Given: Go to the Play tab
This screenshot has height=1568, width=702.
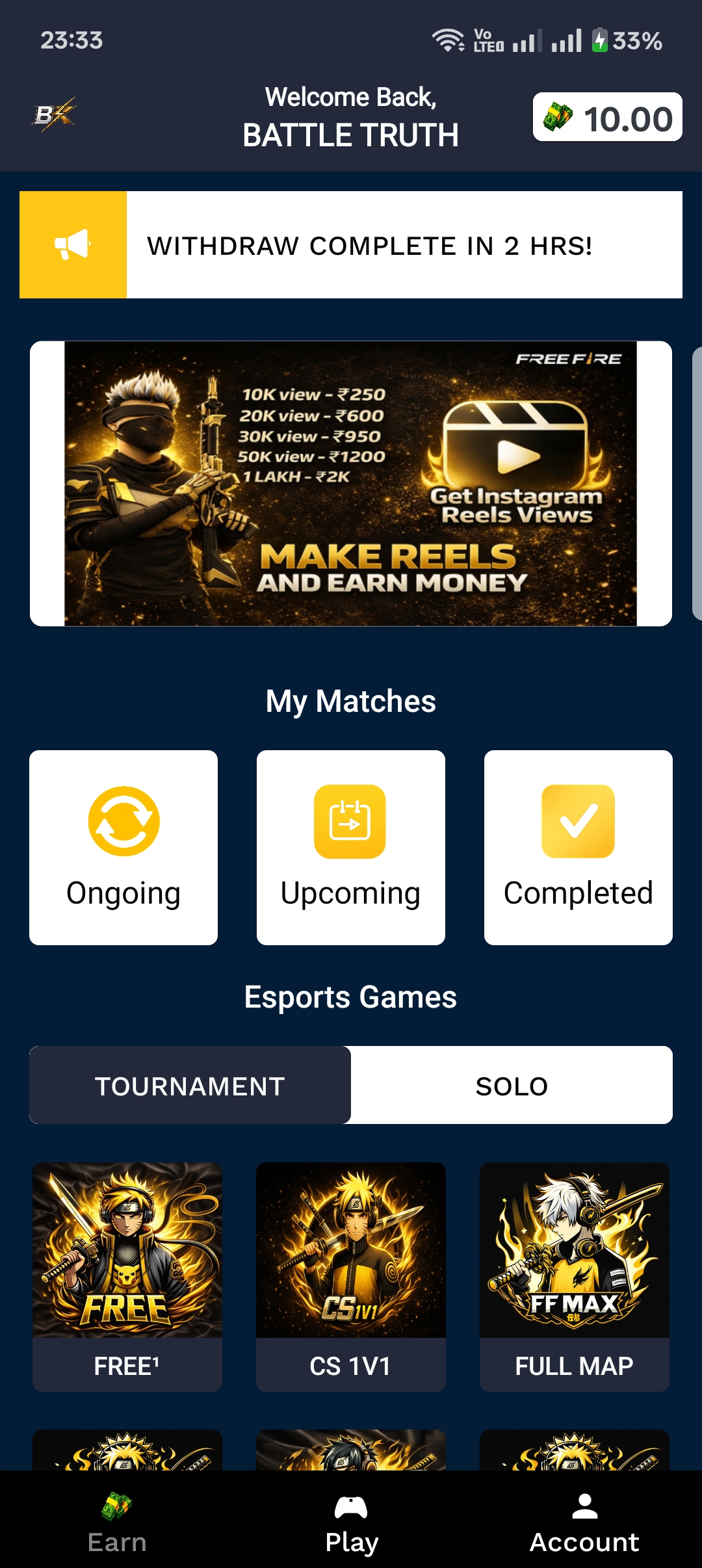Looking at the screenshot, I should pos(351,1522).
